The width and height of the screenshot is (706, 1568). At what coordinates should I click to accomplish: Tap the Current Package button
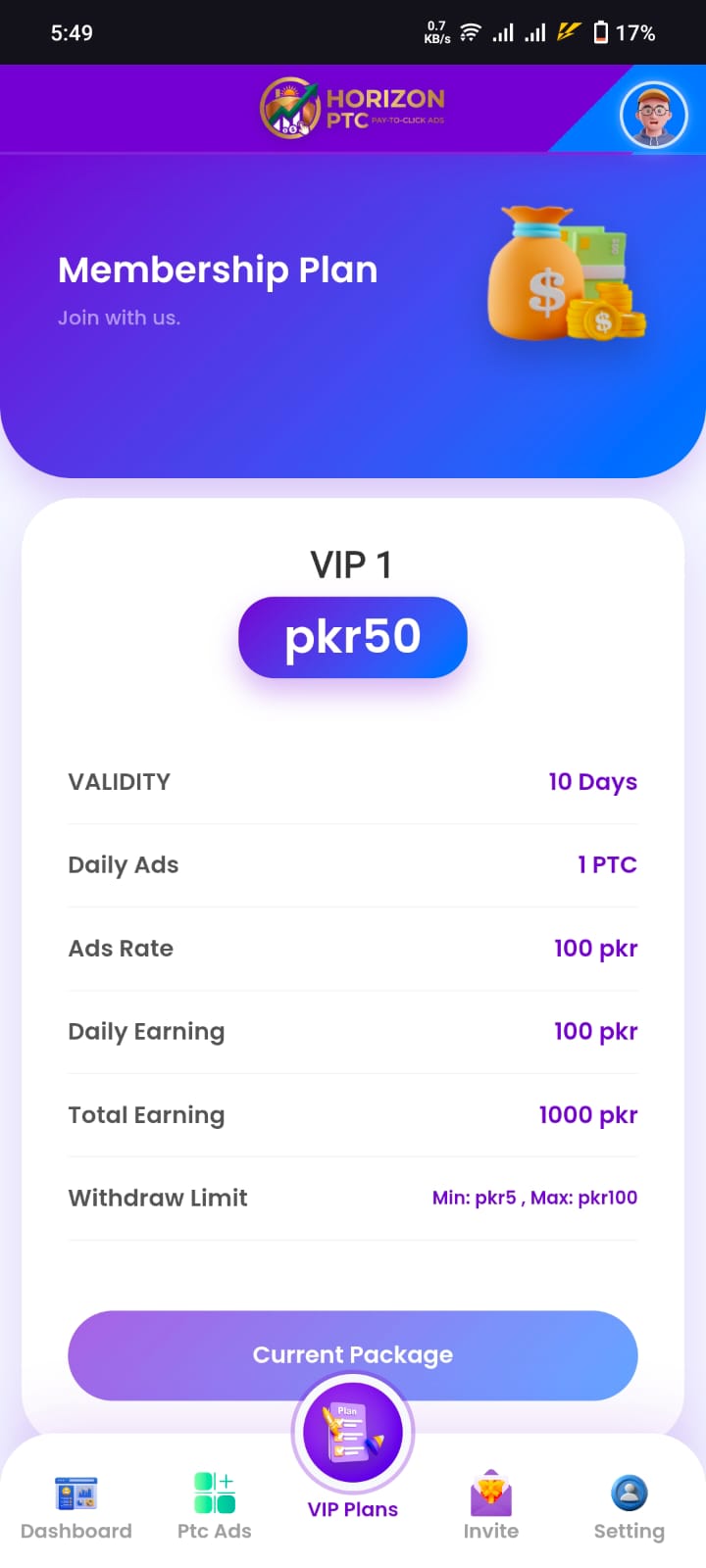353,1354
